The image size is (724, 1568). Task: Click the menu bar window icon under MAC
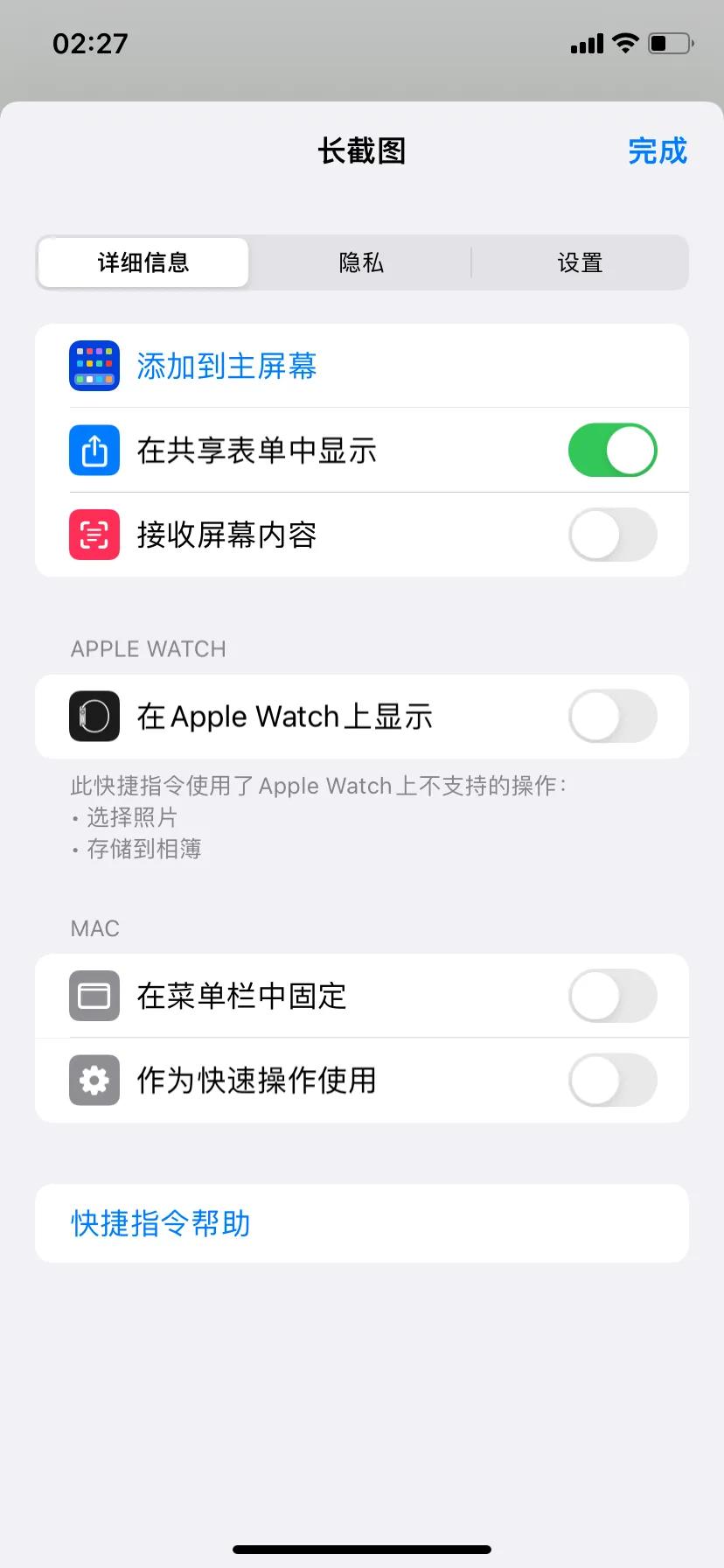(94, 996)
